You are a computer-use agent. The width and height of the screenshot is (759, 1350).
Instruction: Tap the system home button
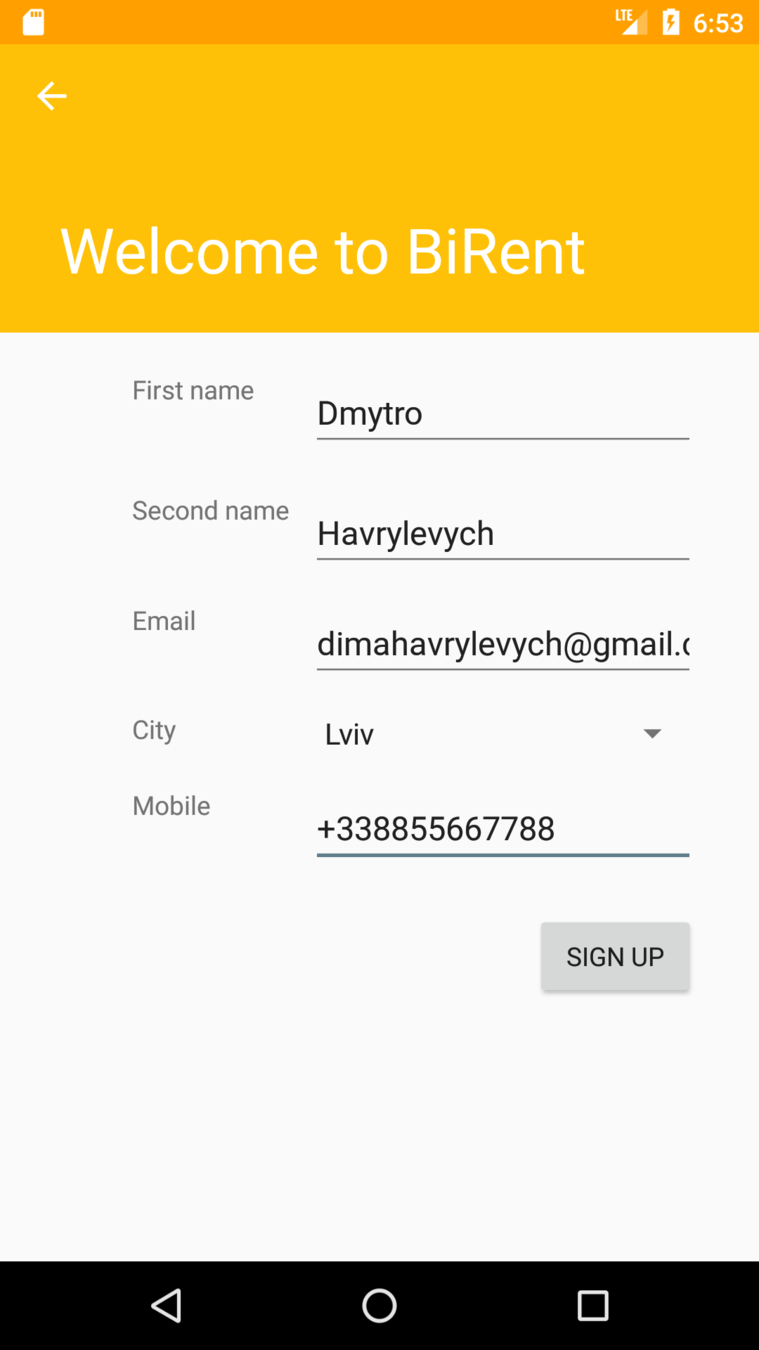click(x=379, y=1305)
